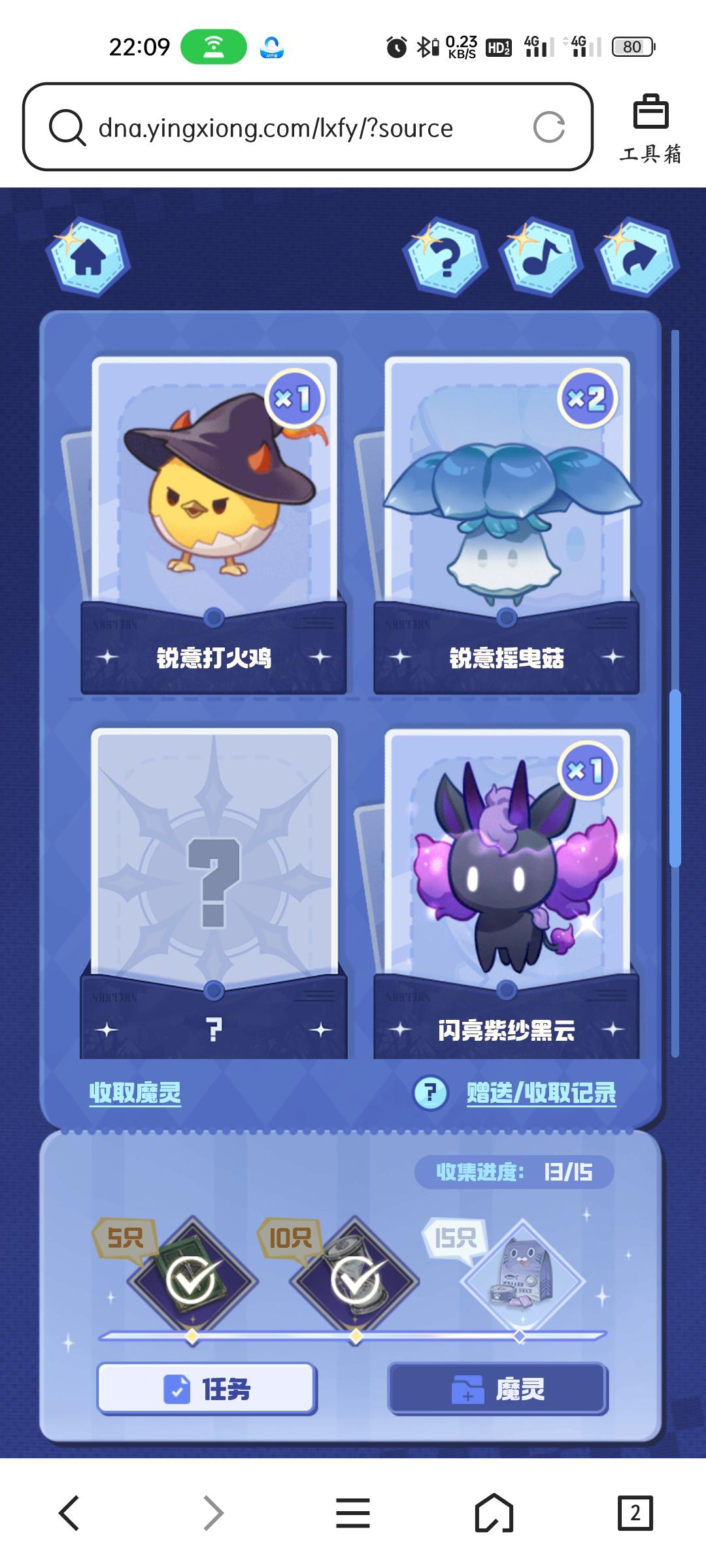Go back to the previous page
The height and width of the screenshot is (1568, 706).
[x=69, y=1513]
